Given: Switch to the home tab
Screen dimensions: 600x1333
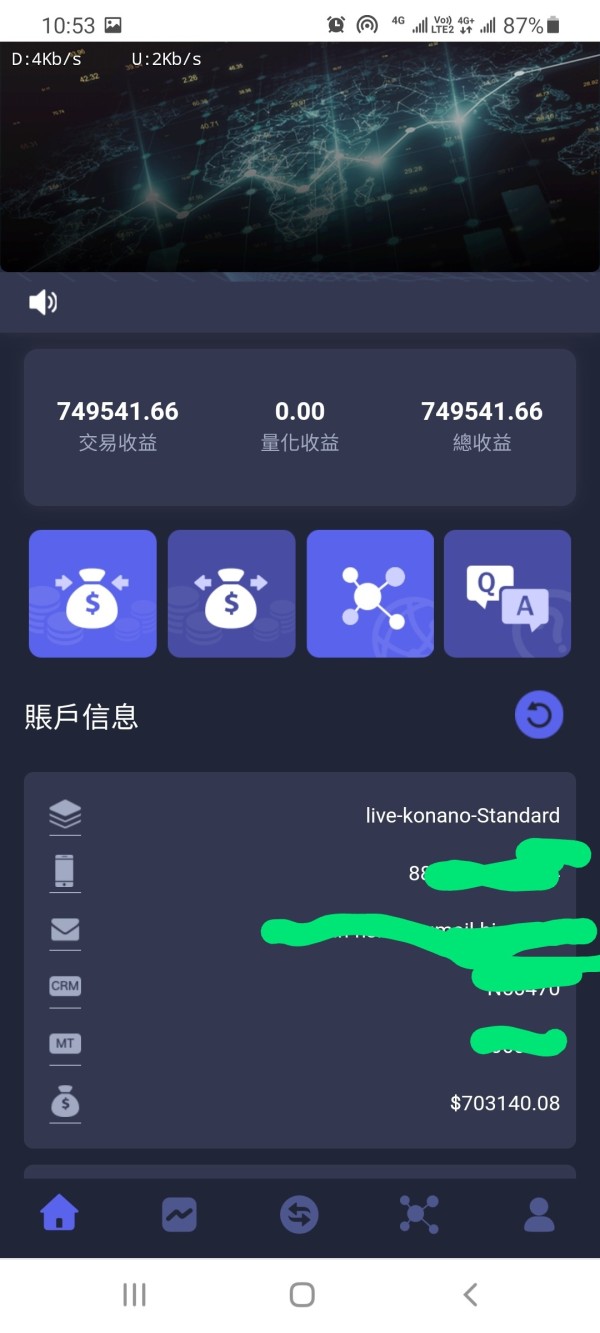Looking at the screenshot, I should coord(59,1214).
